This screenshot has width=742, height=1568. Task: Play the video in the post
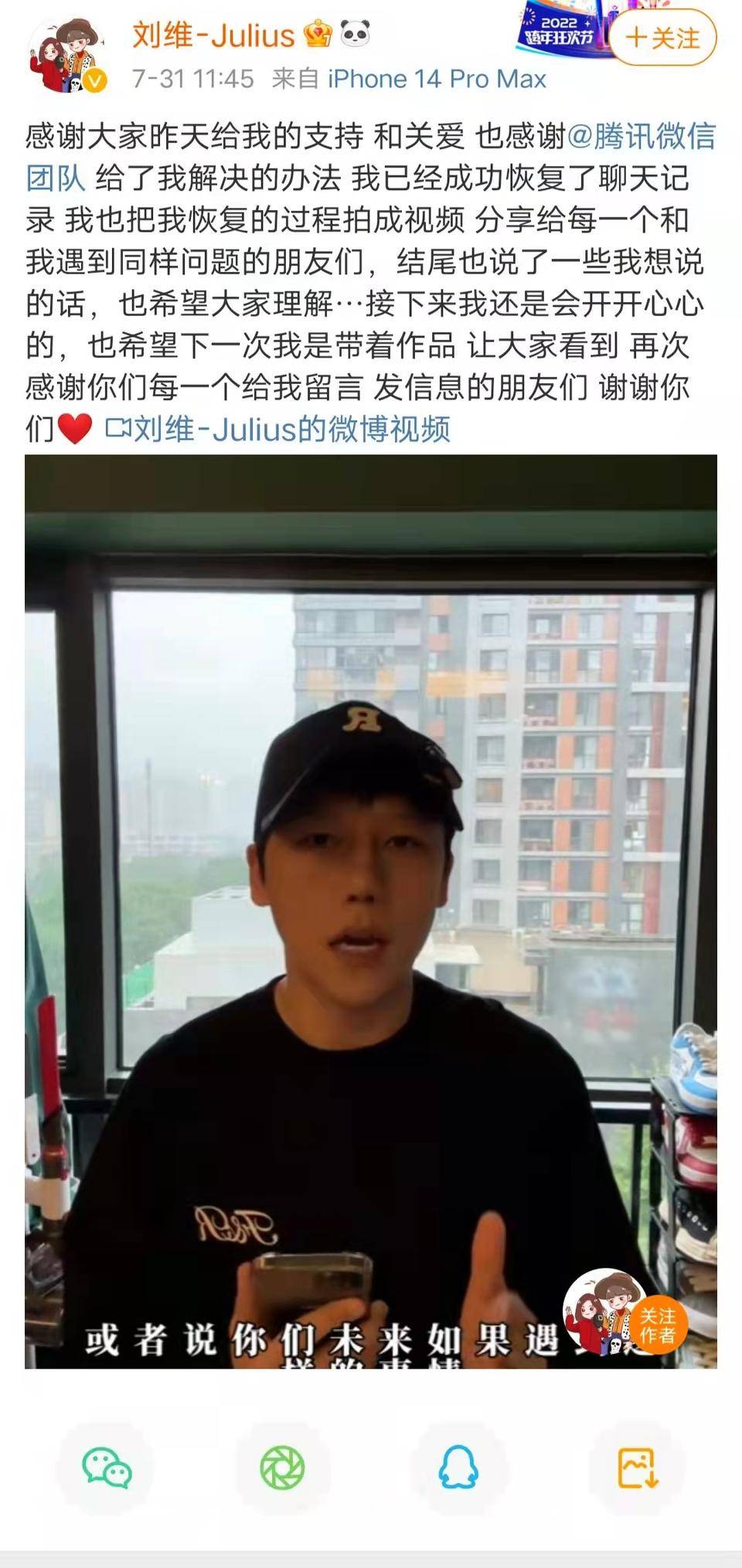click(x=370, y=912)
